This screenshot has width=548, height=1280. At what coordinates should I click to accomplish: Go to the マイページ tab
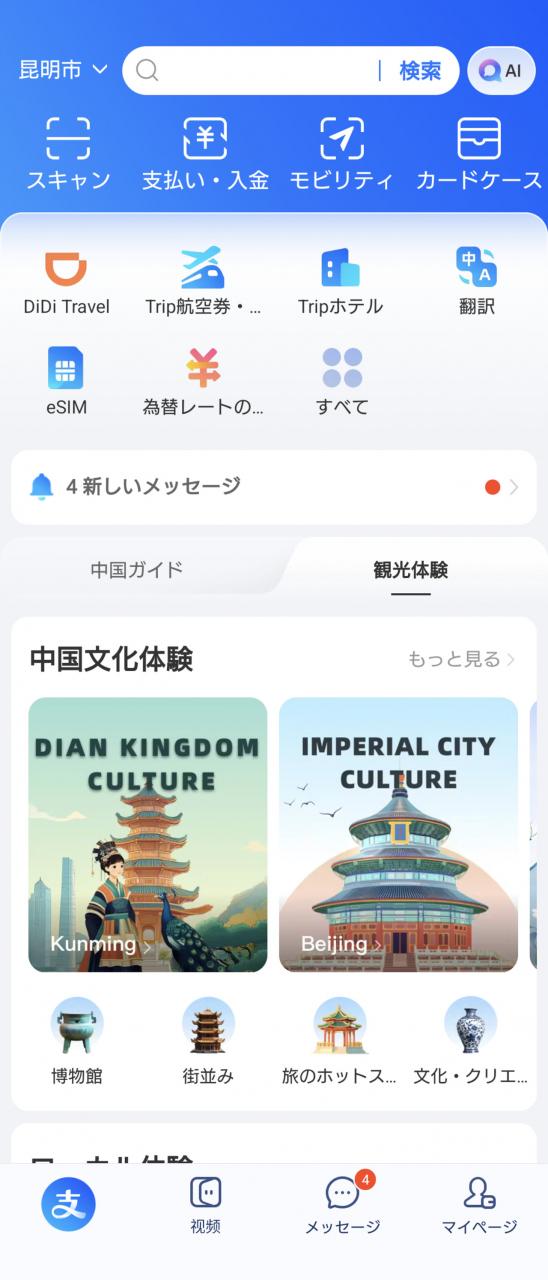click(479, 1205)
